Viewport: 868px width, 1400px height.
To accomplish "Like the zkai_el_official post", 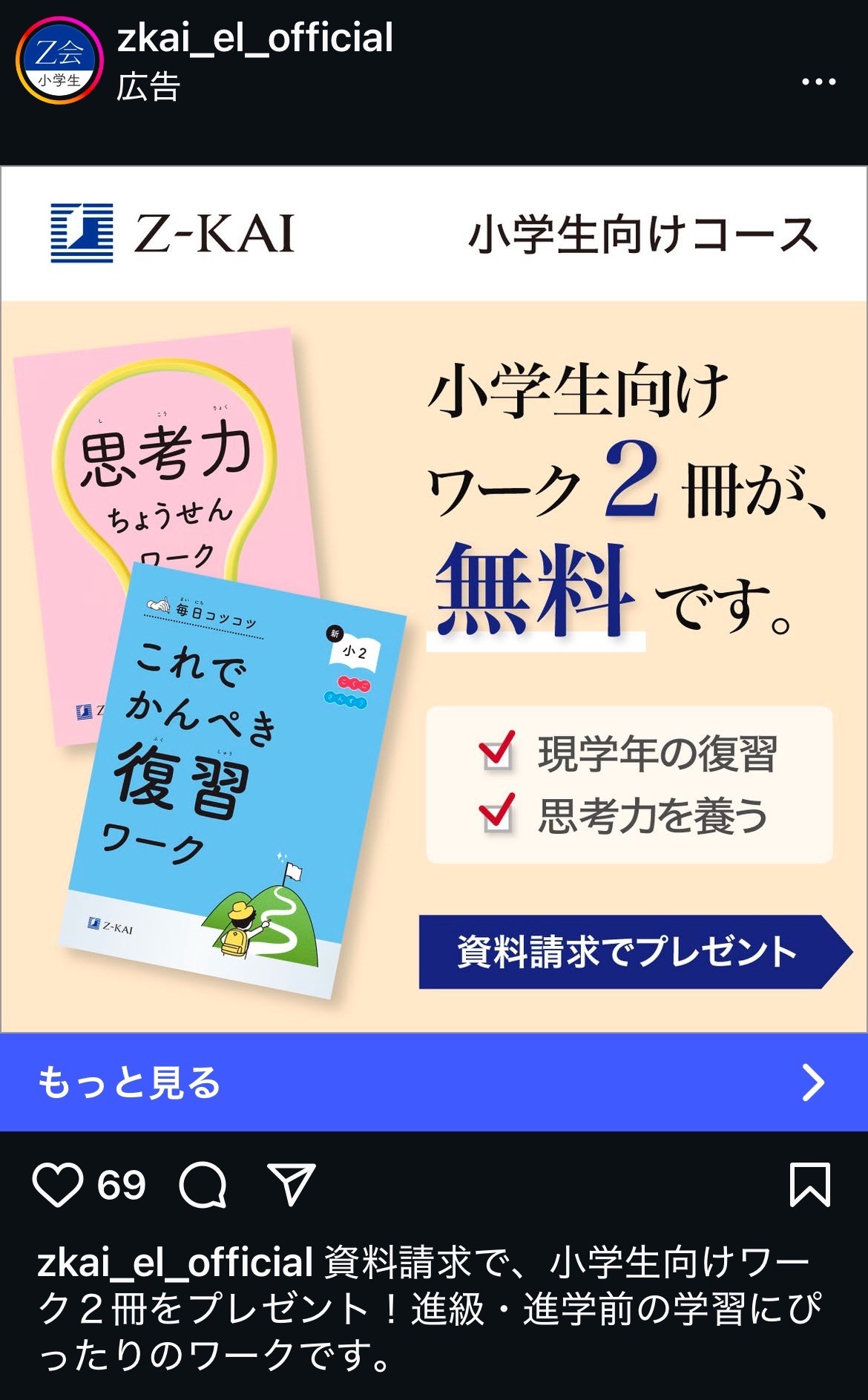I will coord(58,1185).
